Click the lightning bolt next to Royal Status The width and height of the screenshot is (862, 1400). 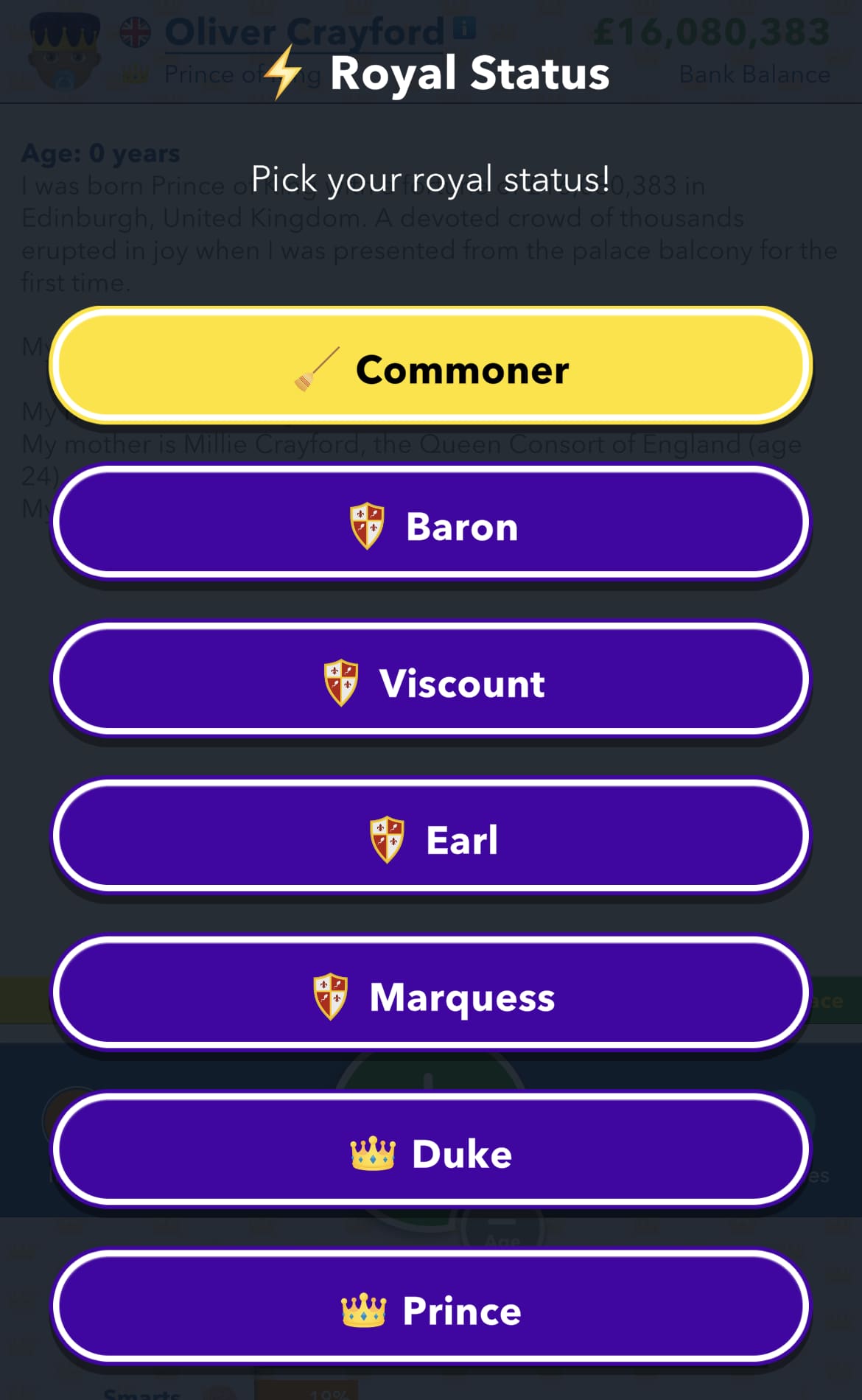[282, 72]
